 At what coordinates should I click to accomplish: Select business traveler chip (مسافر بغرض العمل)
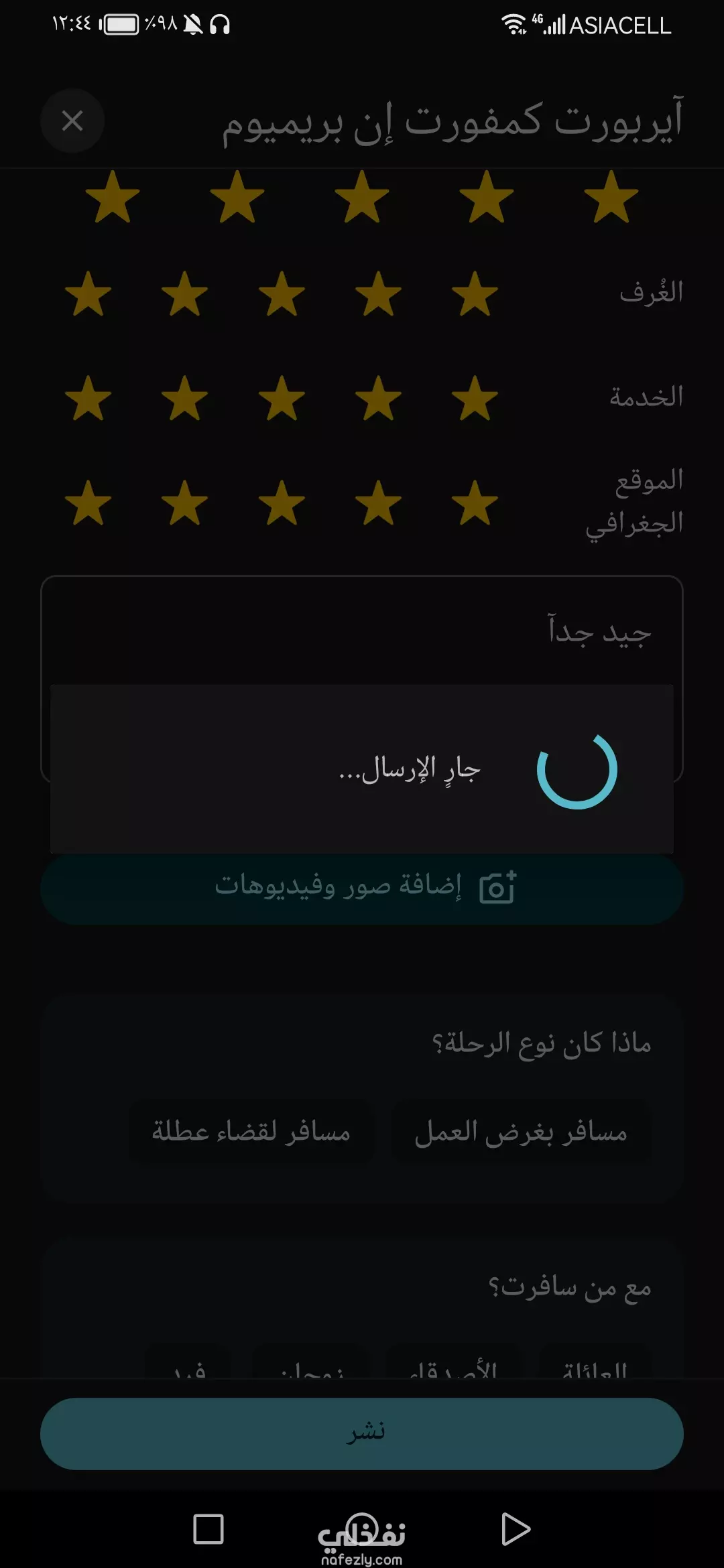[521, 1132]
